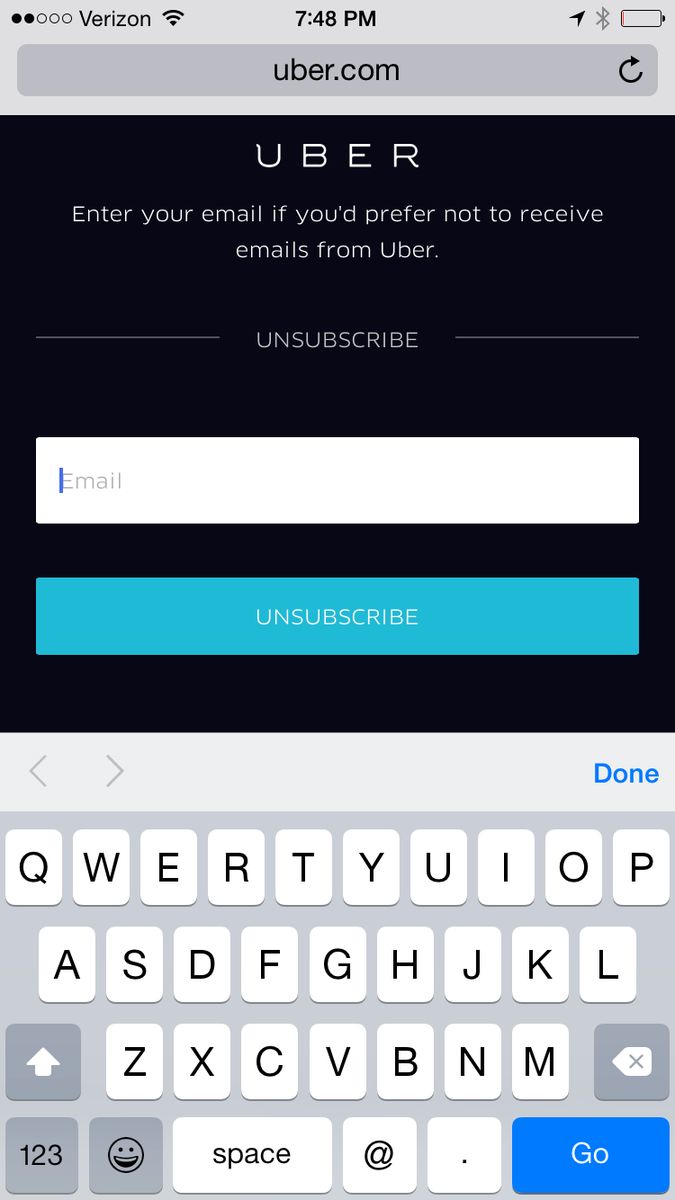Reload the page in Safari

coord(630,70)
